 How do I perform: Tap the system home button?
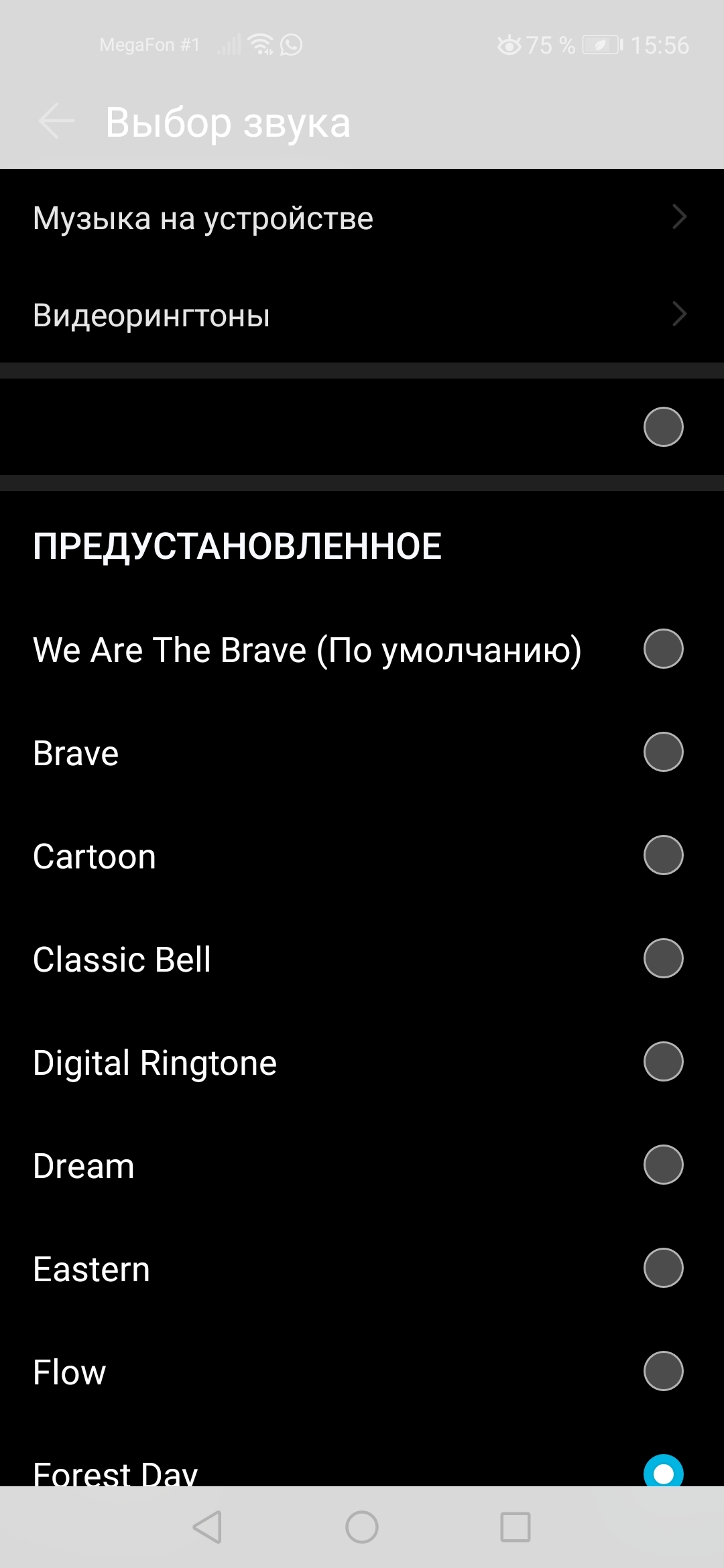(x=362, y=1528)
